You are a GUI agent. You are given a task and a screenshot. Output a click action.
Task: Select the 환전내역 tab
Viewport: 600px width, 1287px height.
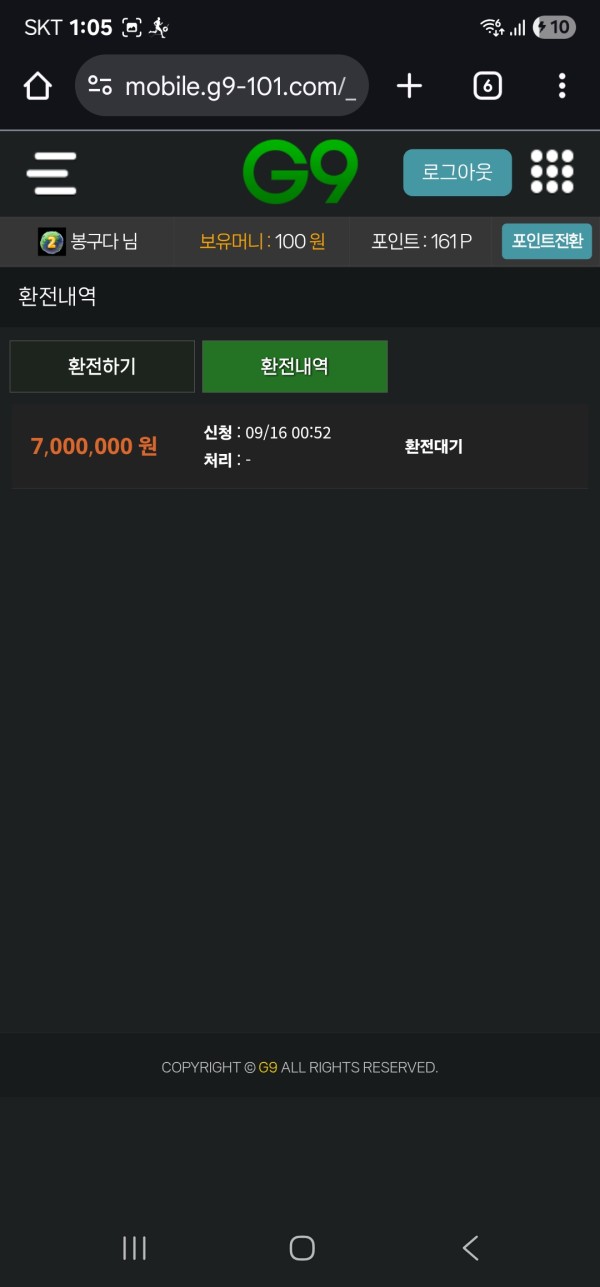(x=295, y=366)
